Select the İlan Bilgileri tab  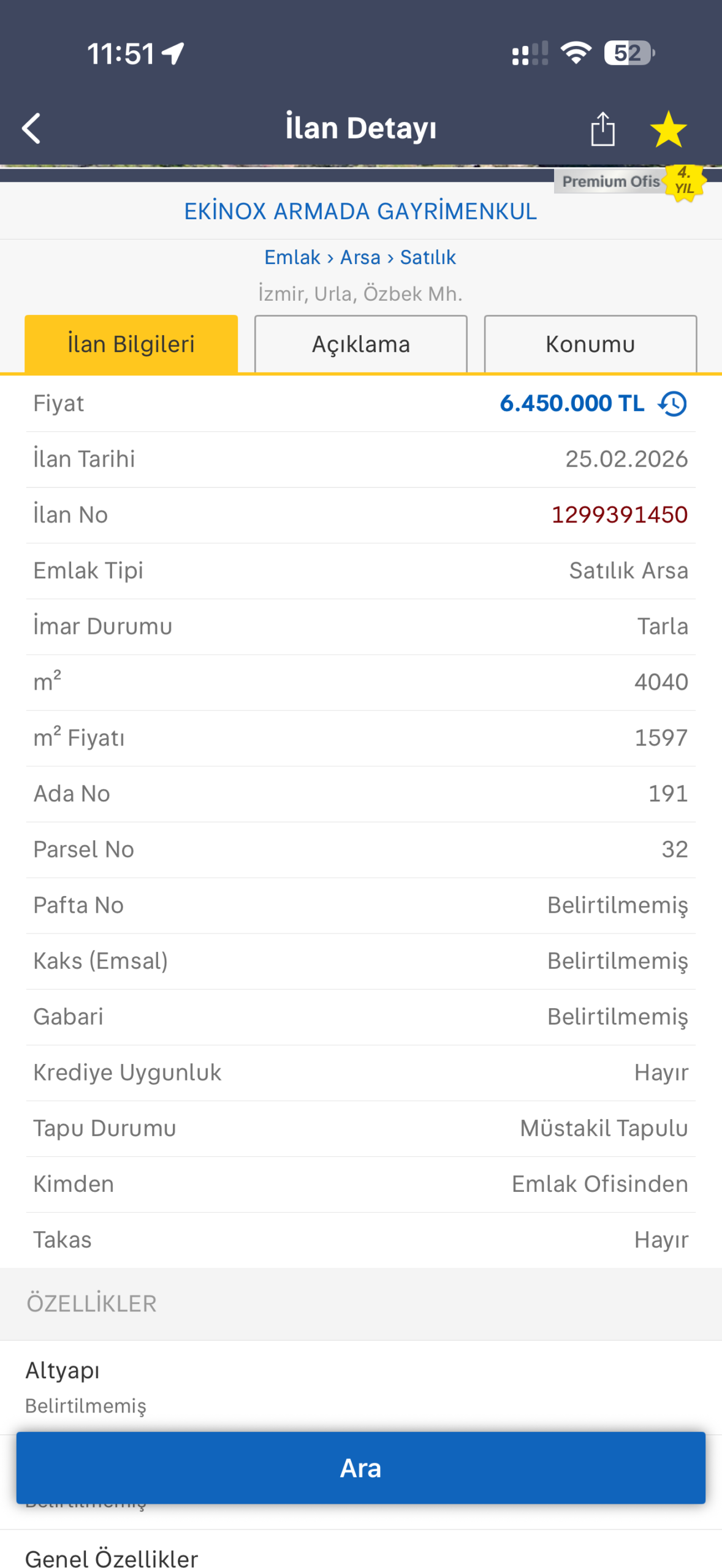coord(131,344)
